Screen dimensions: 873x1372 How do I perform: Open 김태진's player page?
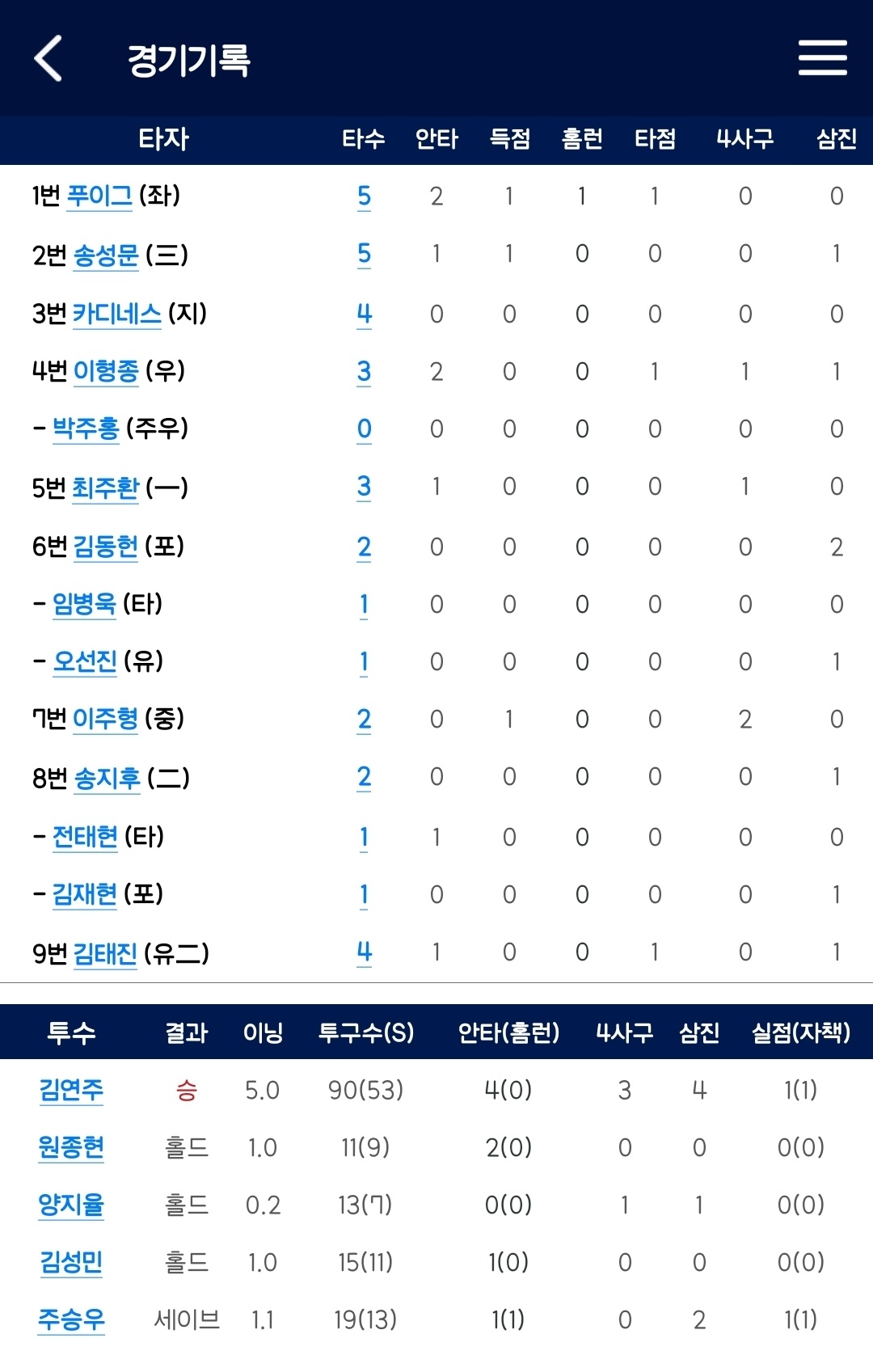pyautogui.click(x=105, y=954)
